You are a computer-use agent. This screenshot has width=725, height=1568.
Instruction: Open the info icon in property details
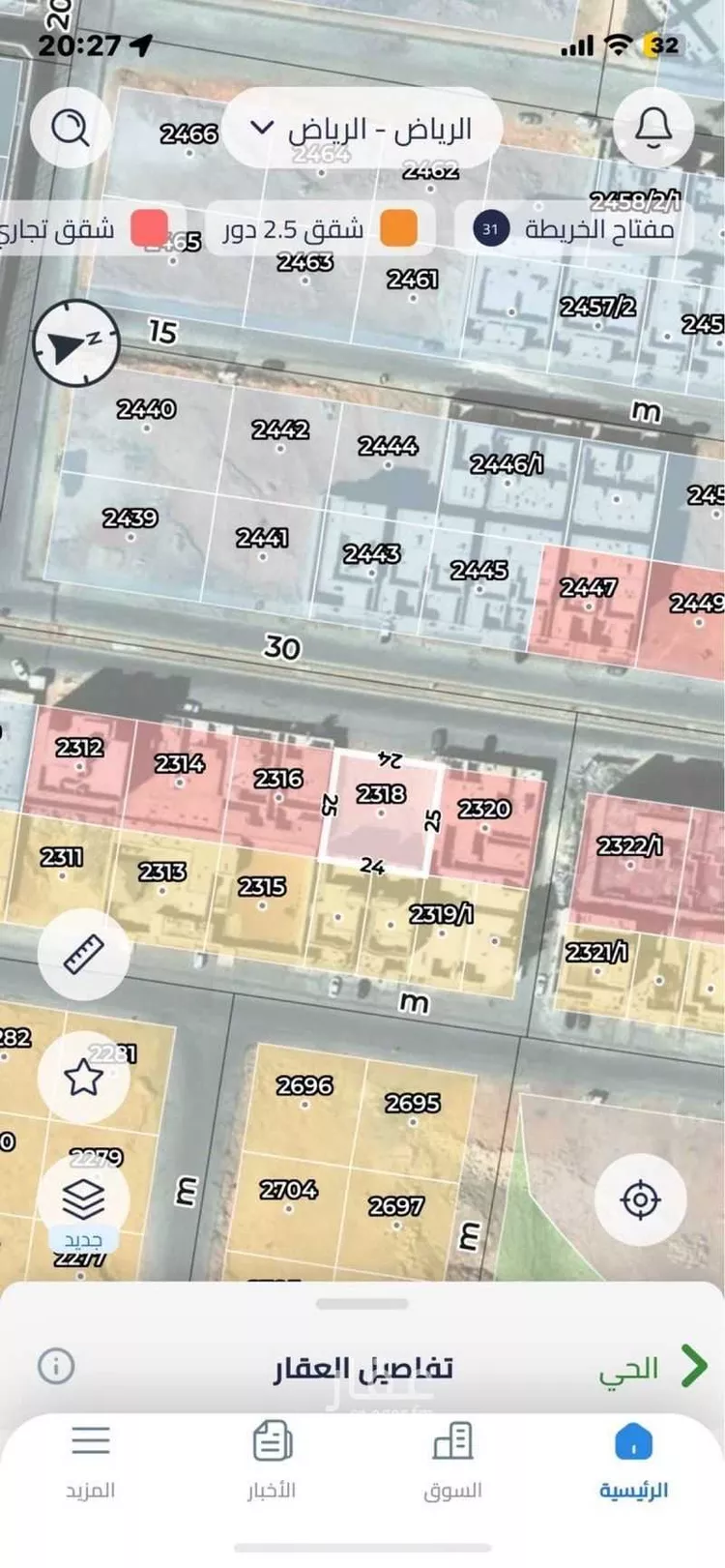[x=56, y=1366]
